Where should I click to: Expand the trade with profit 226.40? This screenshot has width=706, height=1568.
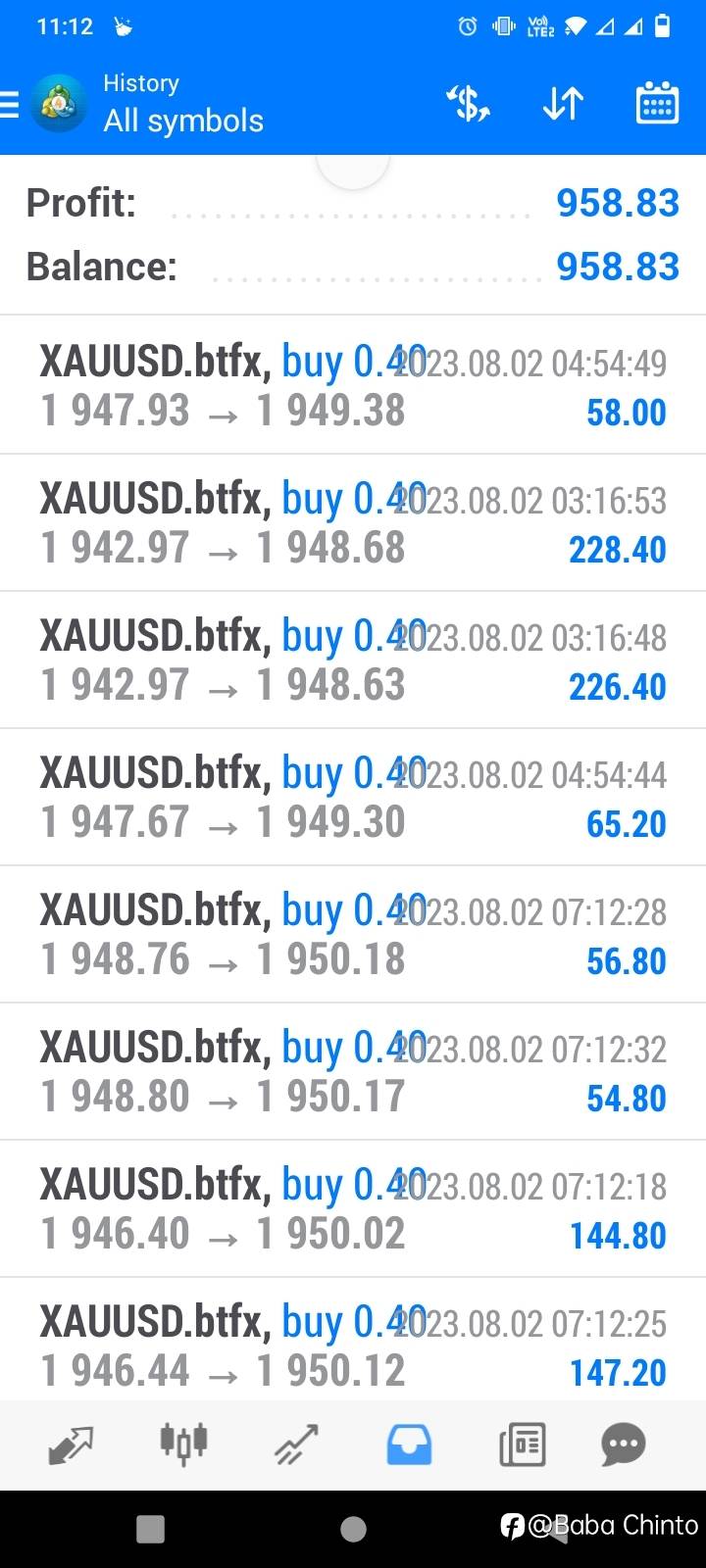353,660
